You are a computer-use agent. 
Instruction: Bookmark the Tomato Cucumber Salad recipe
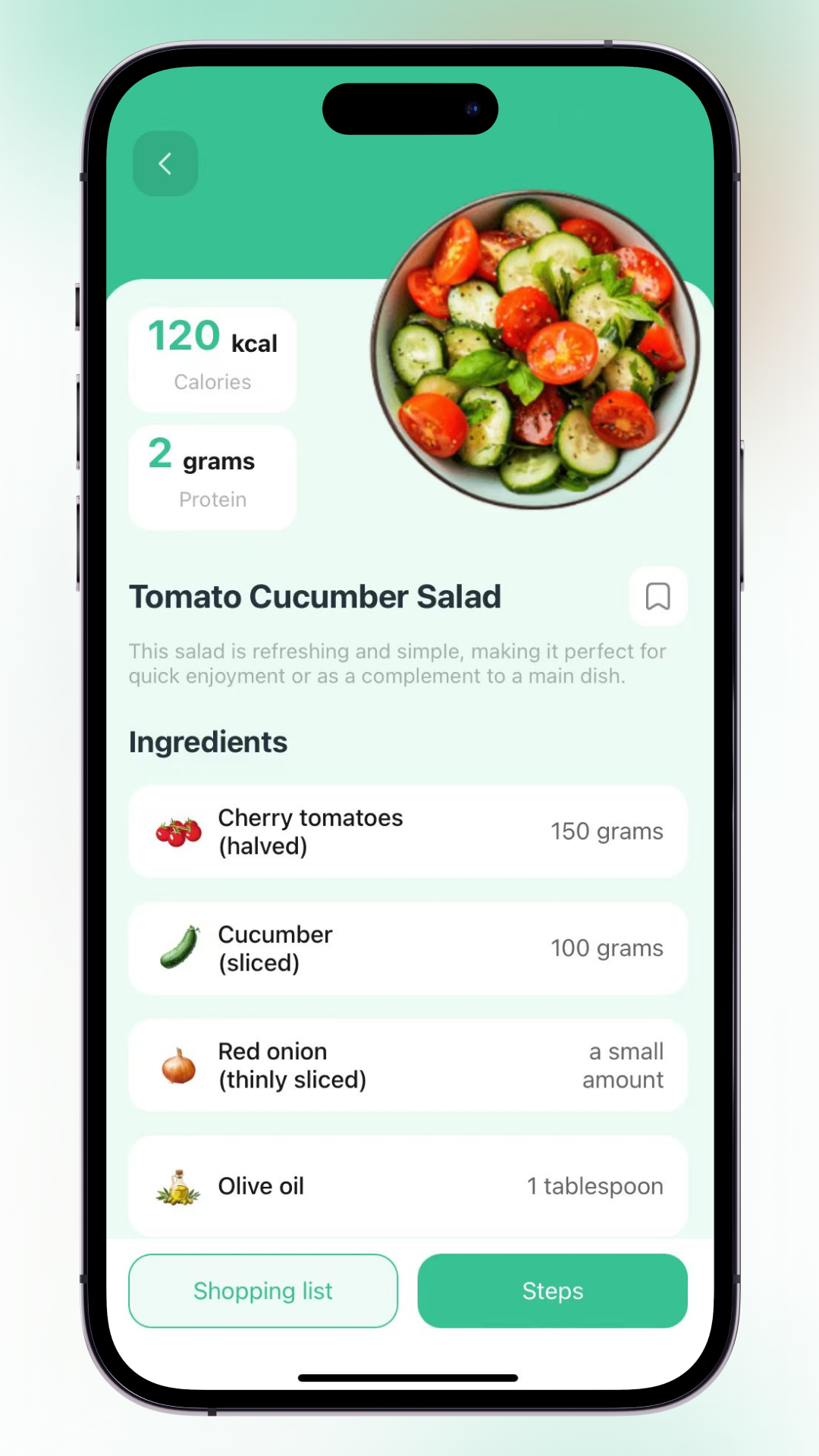tap(657, 597)
